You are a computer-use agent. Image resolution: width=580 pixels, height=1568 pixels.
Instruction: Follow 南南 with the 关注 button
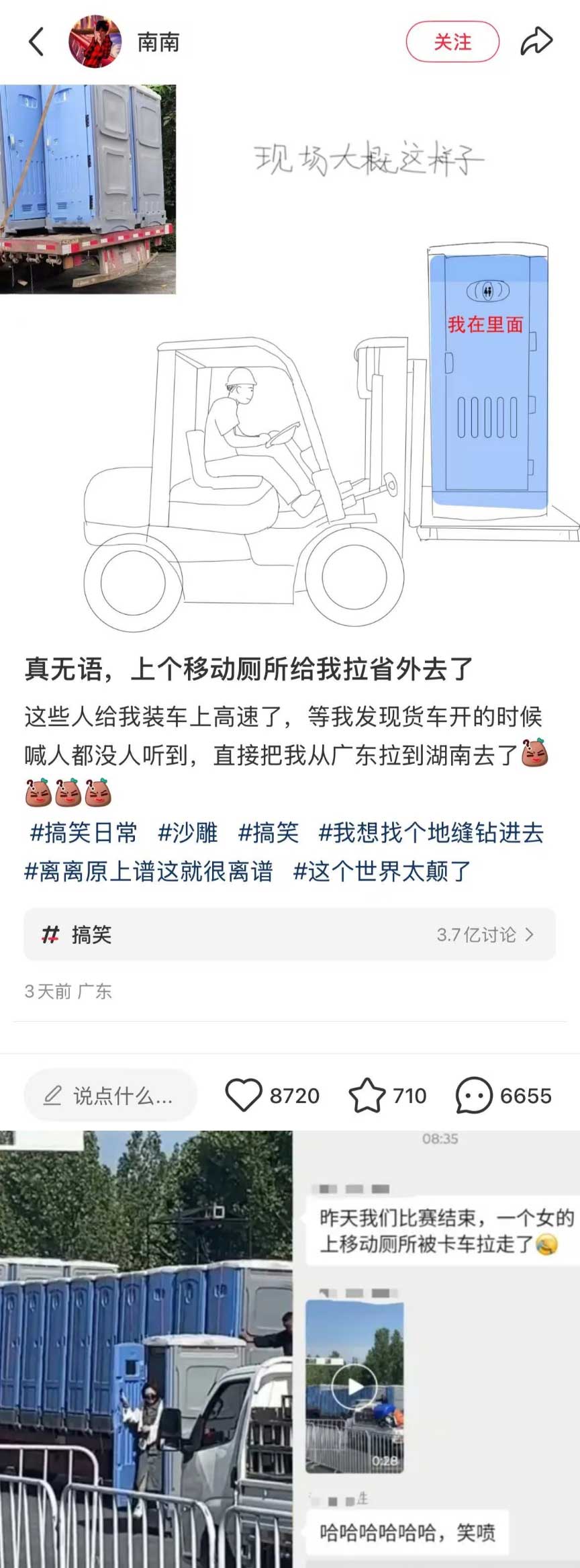(x=452, y=42)
